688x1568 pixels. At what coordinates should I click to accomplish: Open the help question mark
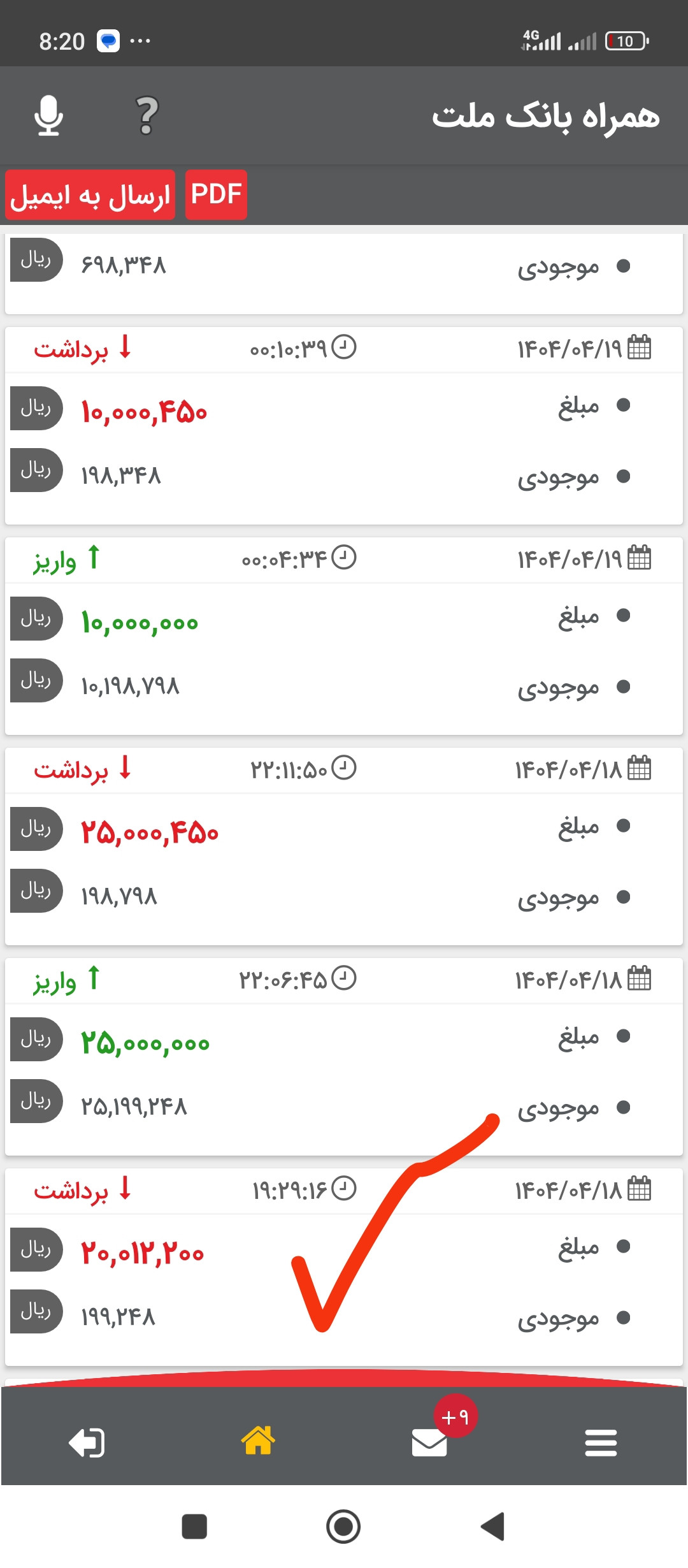pyautogui.click(x=147, y=115)
